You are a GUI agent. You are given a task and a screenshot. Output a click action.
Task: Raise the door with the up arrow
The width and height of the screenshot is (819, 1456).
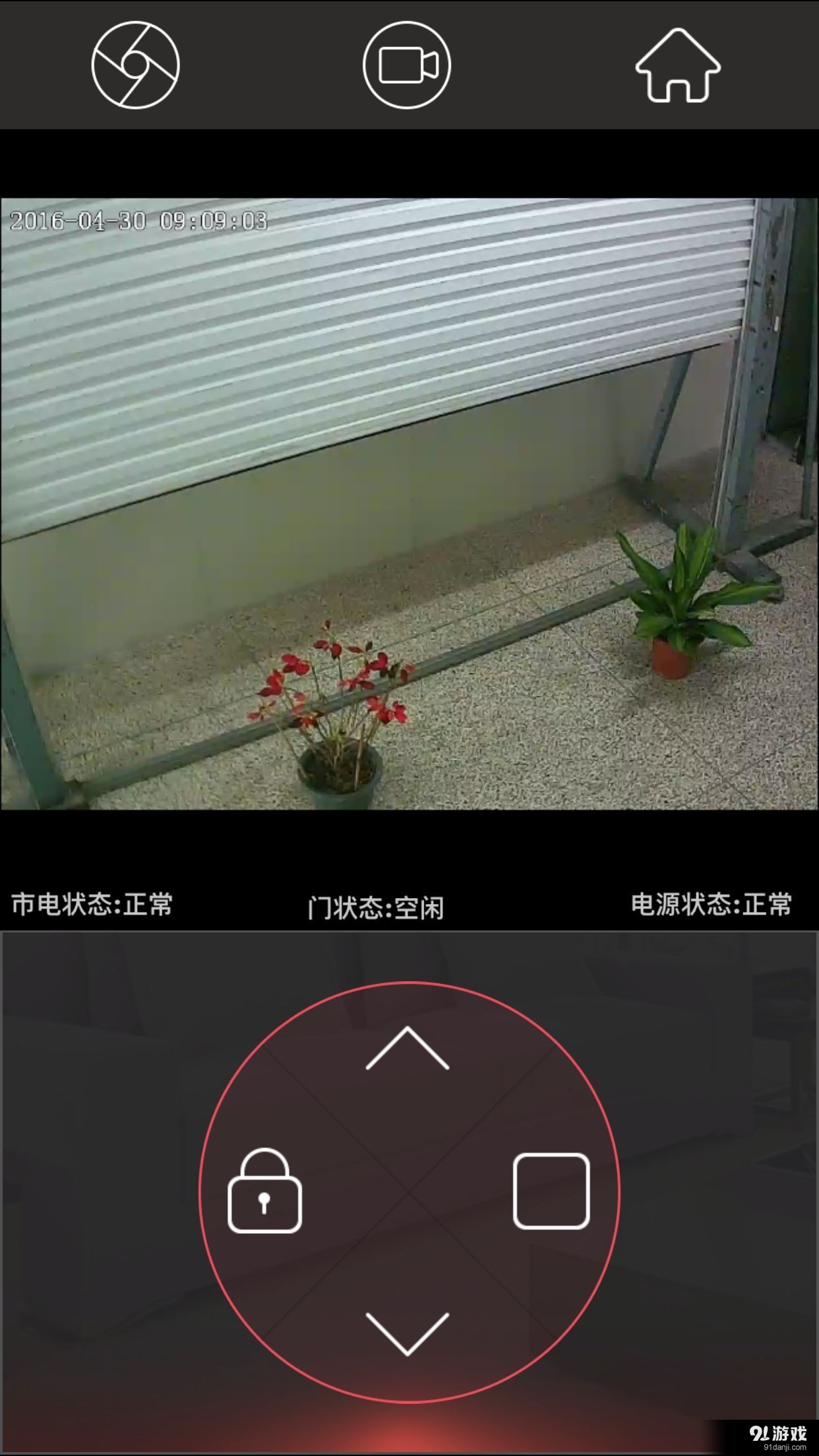tap(408, 1048)
